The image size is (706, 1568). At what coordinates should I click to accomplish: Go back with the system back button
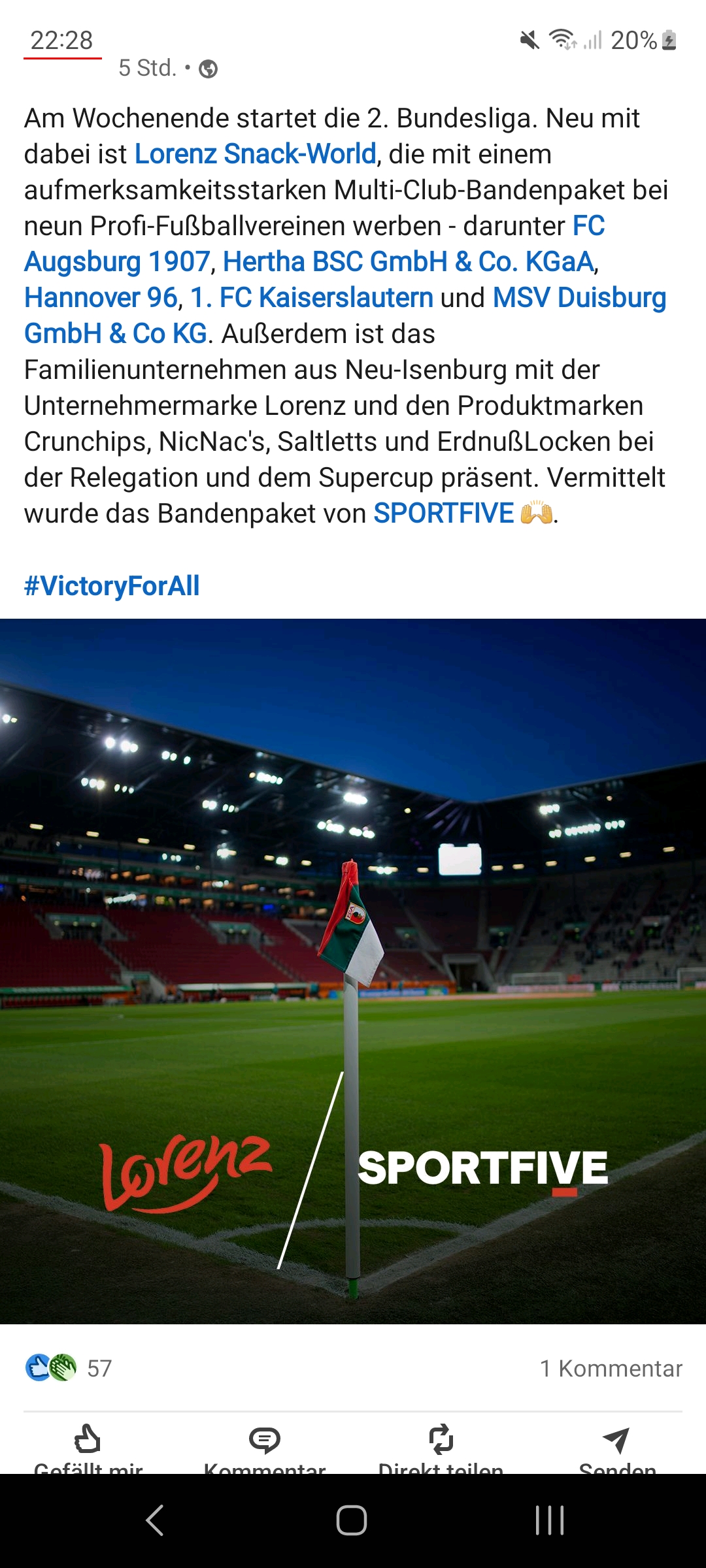click(154, 1520)
